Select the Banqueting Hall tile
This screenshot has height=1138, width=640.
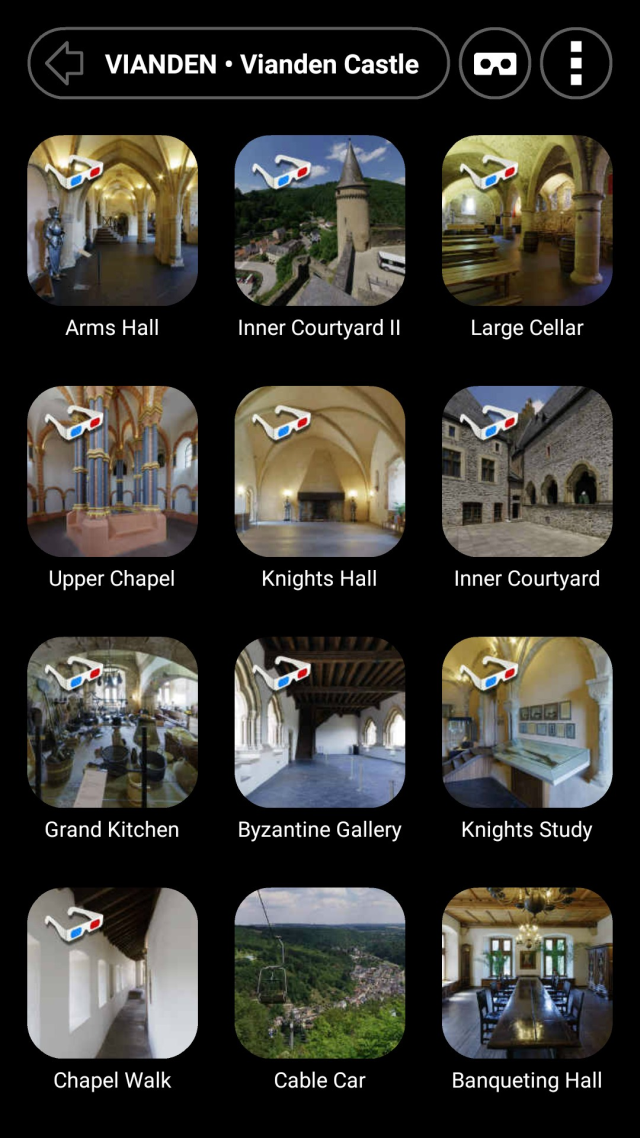coord(527,973)
